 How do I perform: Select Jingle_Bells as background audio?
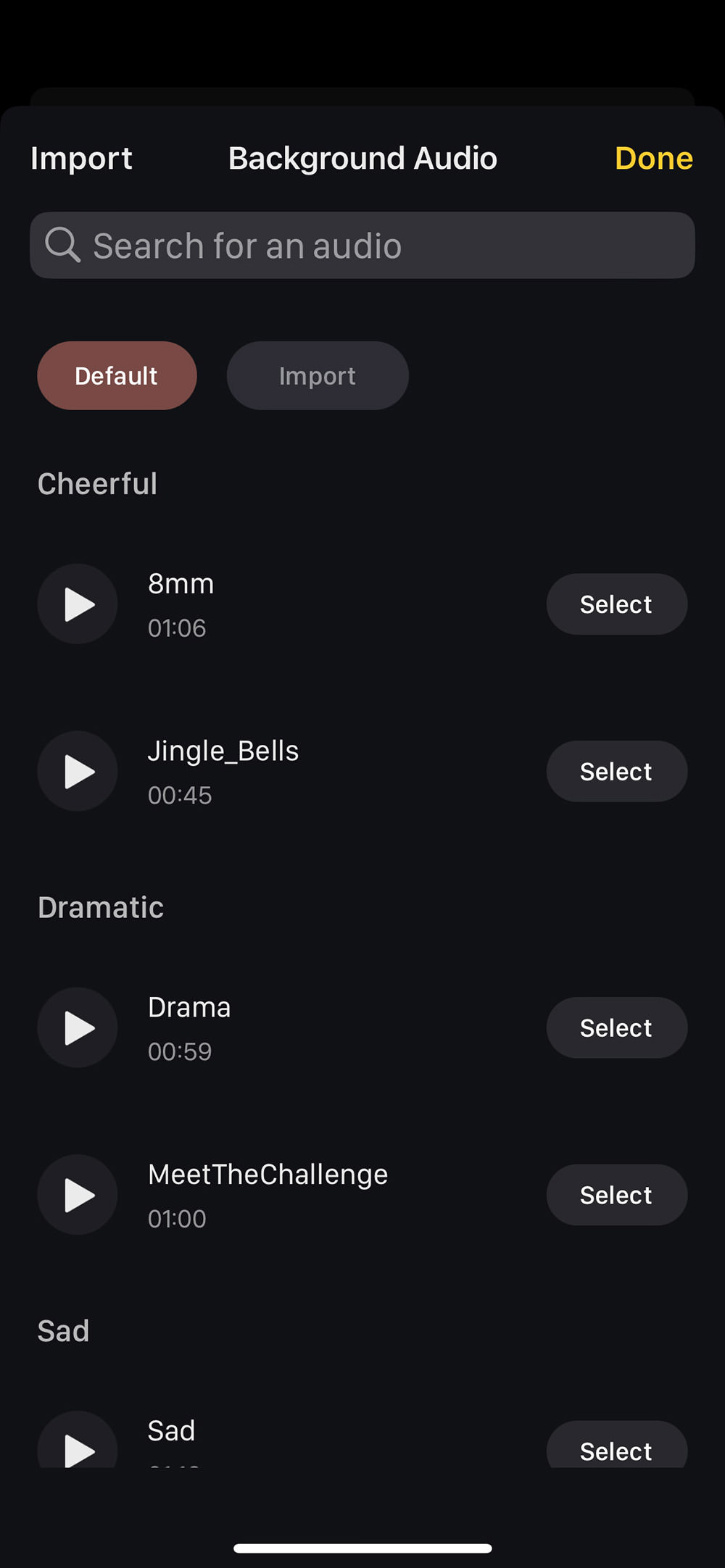coord(617,771)
